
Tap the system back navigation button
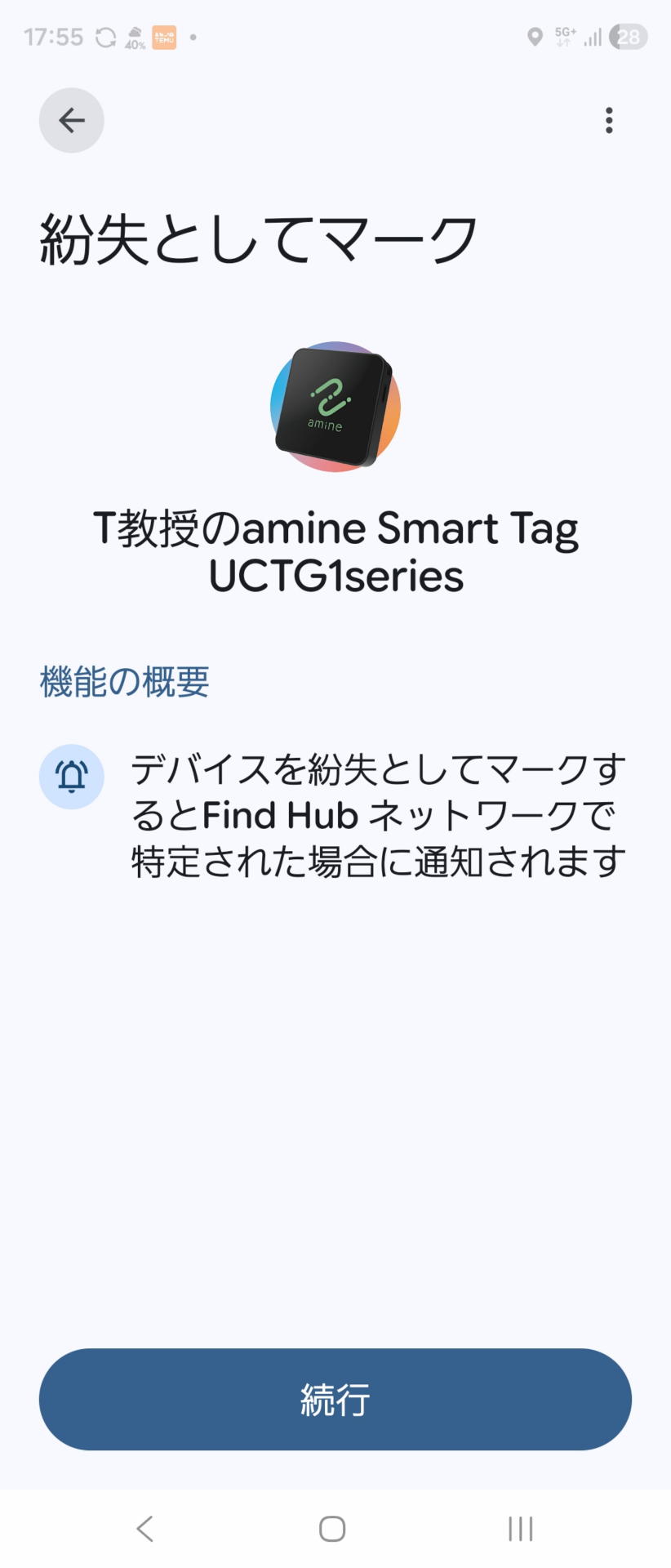click(x=145, y=1529)
